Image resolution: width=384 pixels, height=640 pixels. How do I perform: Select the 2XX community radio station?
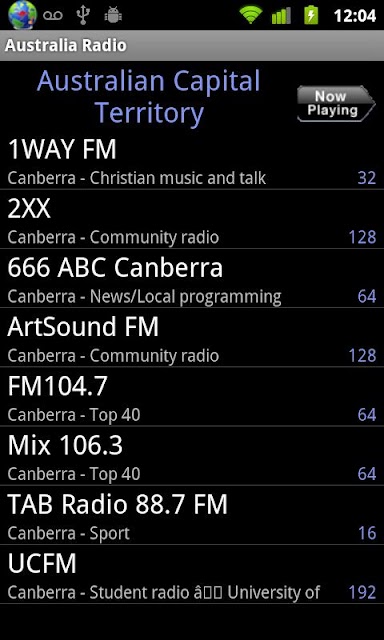coord(192,219)
